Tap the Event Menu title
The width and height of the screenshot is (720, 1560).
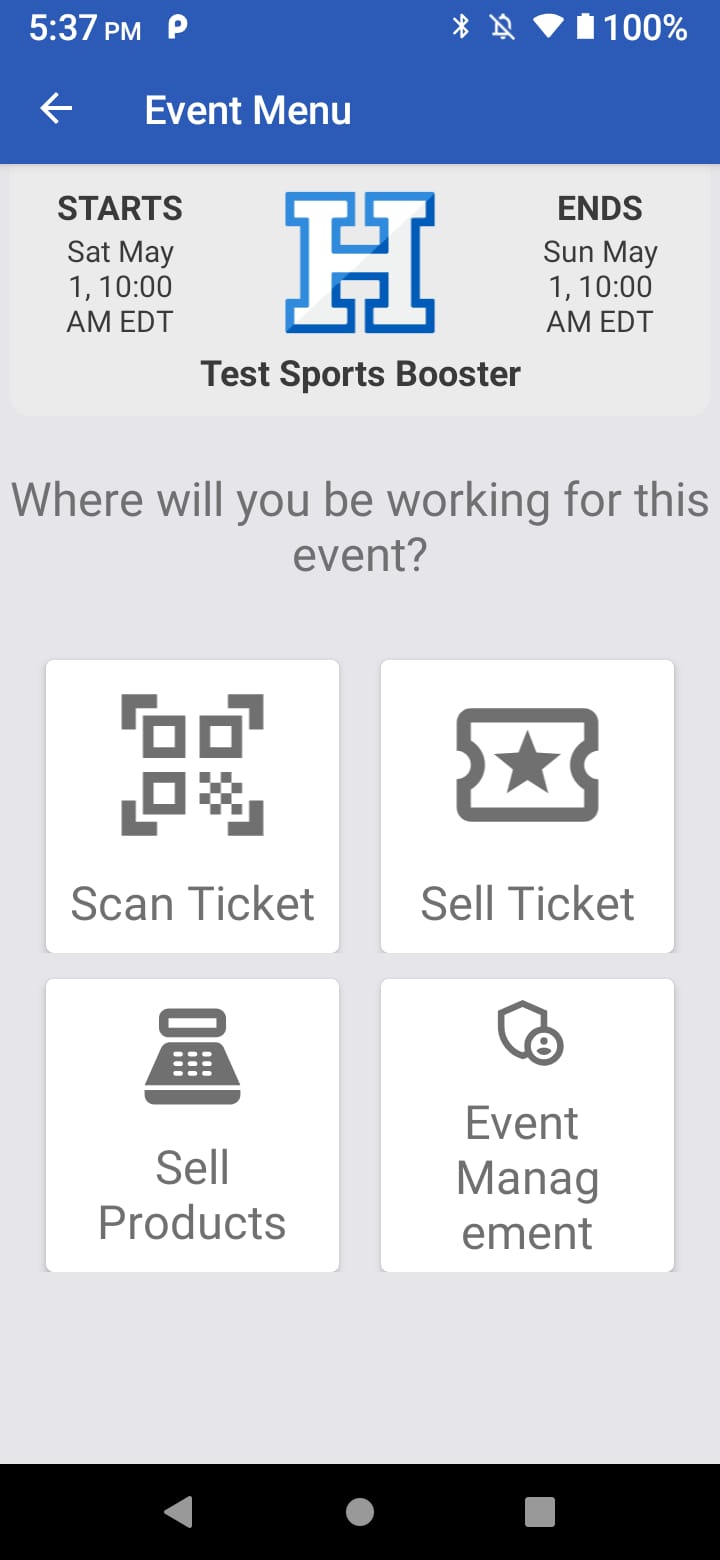248,110
